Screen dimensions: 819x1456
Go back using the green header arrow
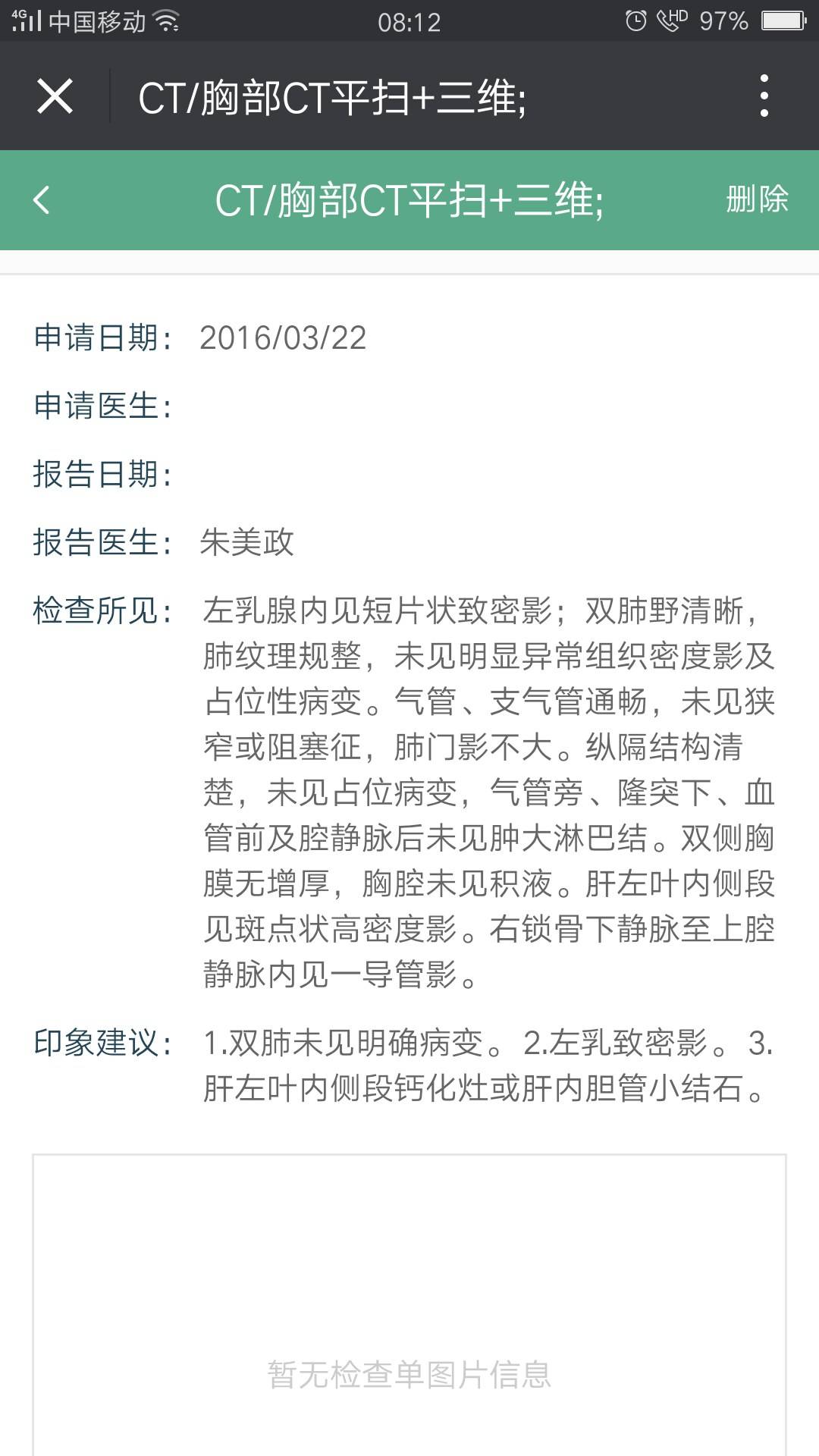42,200
